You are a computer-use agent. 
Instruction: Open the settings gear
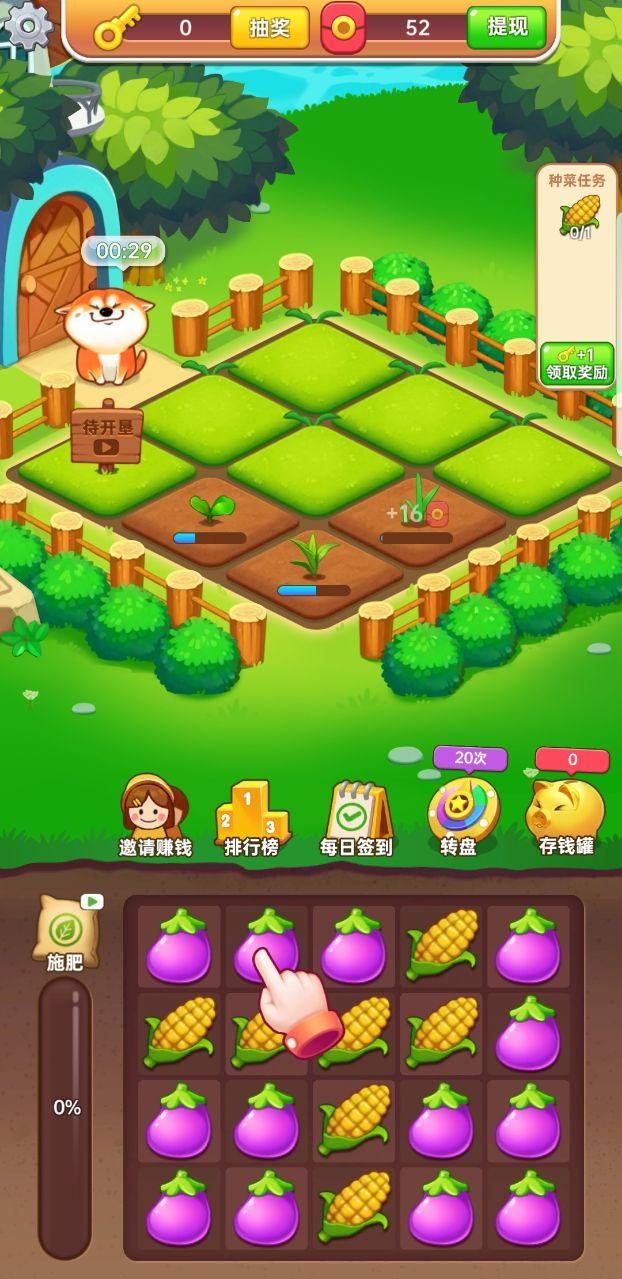click(28, 24)
